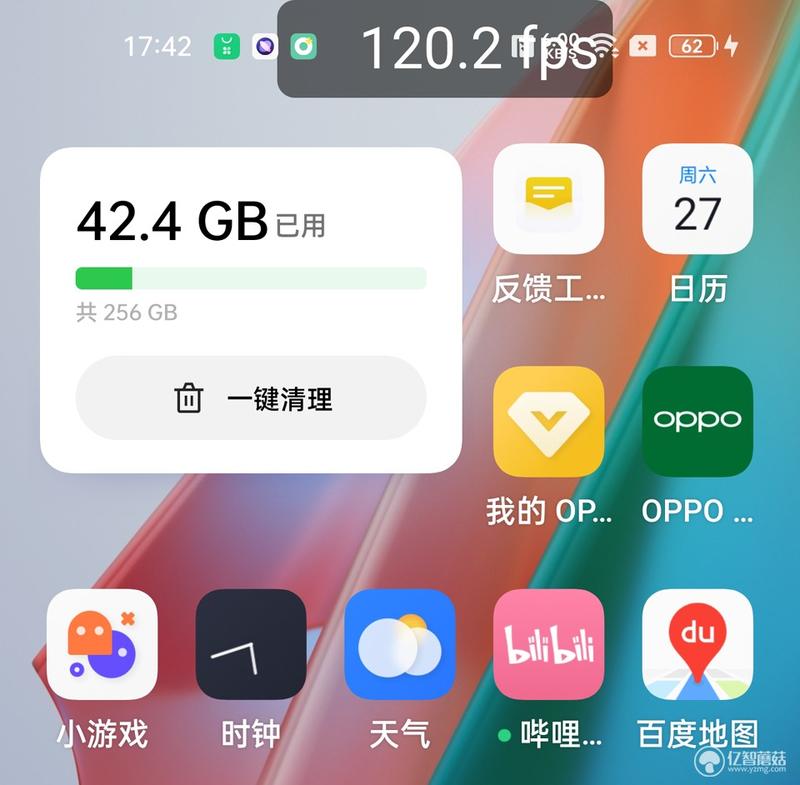Launch the 日历 calendar app
Image resolution: width=800 pixels, height=785 pixels.
(x=697, y=199)
